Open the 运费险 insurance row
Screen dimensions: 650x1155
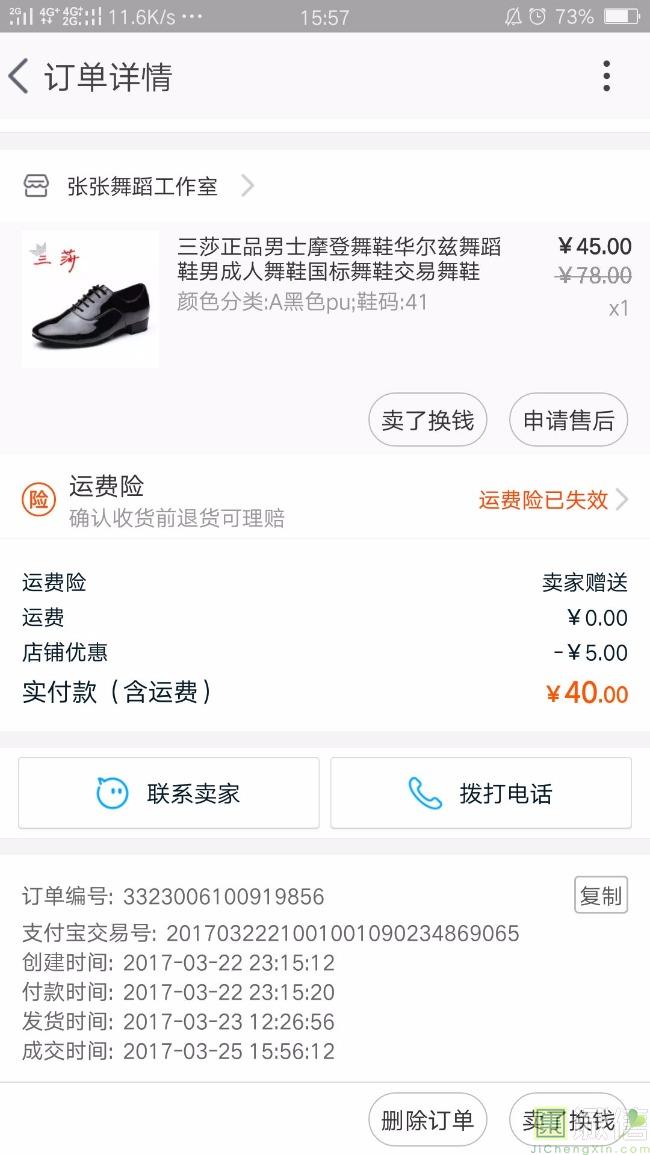point(325,500)
